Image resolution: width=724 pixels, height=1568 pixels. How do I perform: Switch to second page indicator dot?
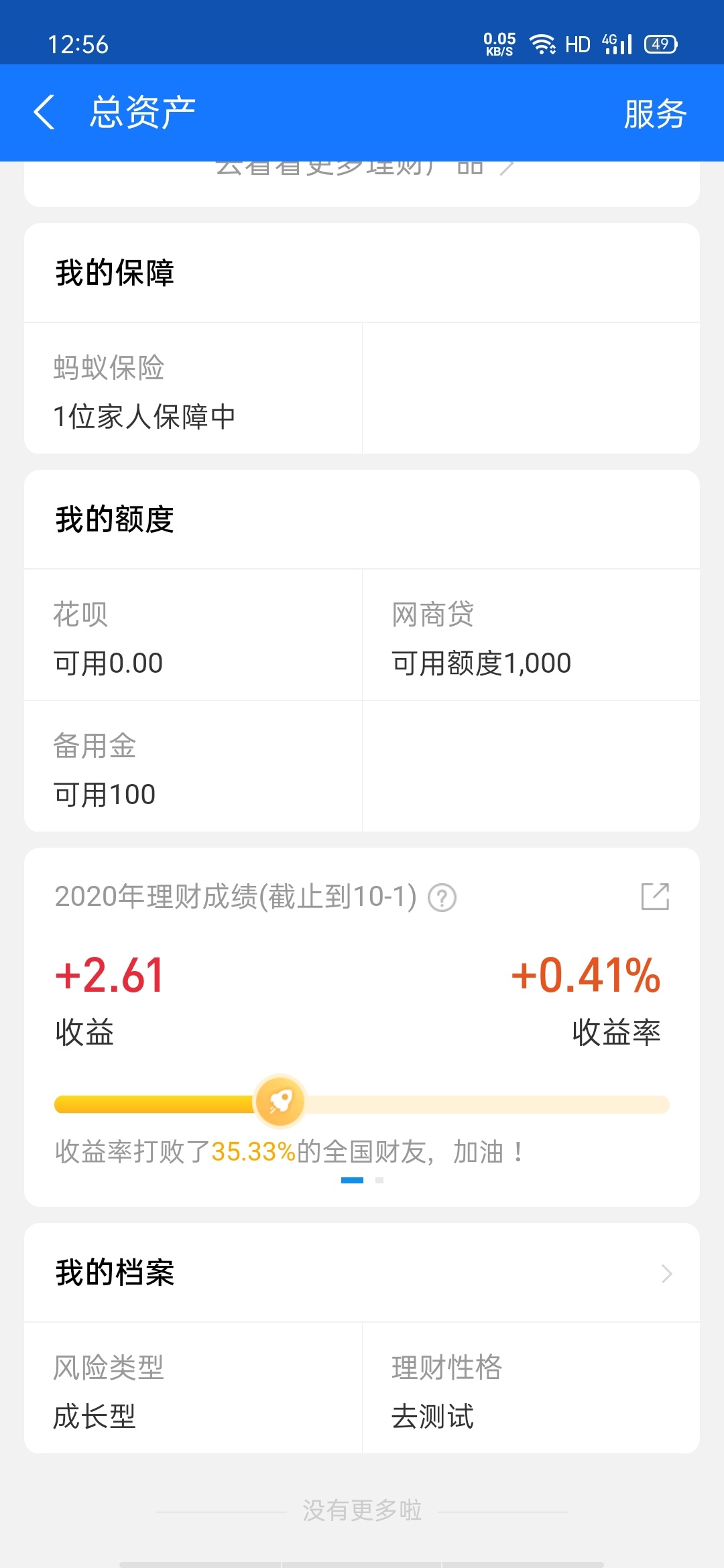[379, 1180]
